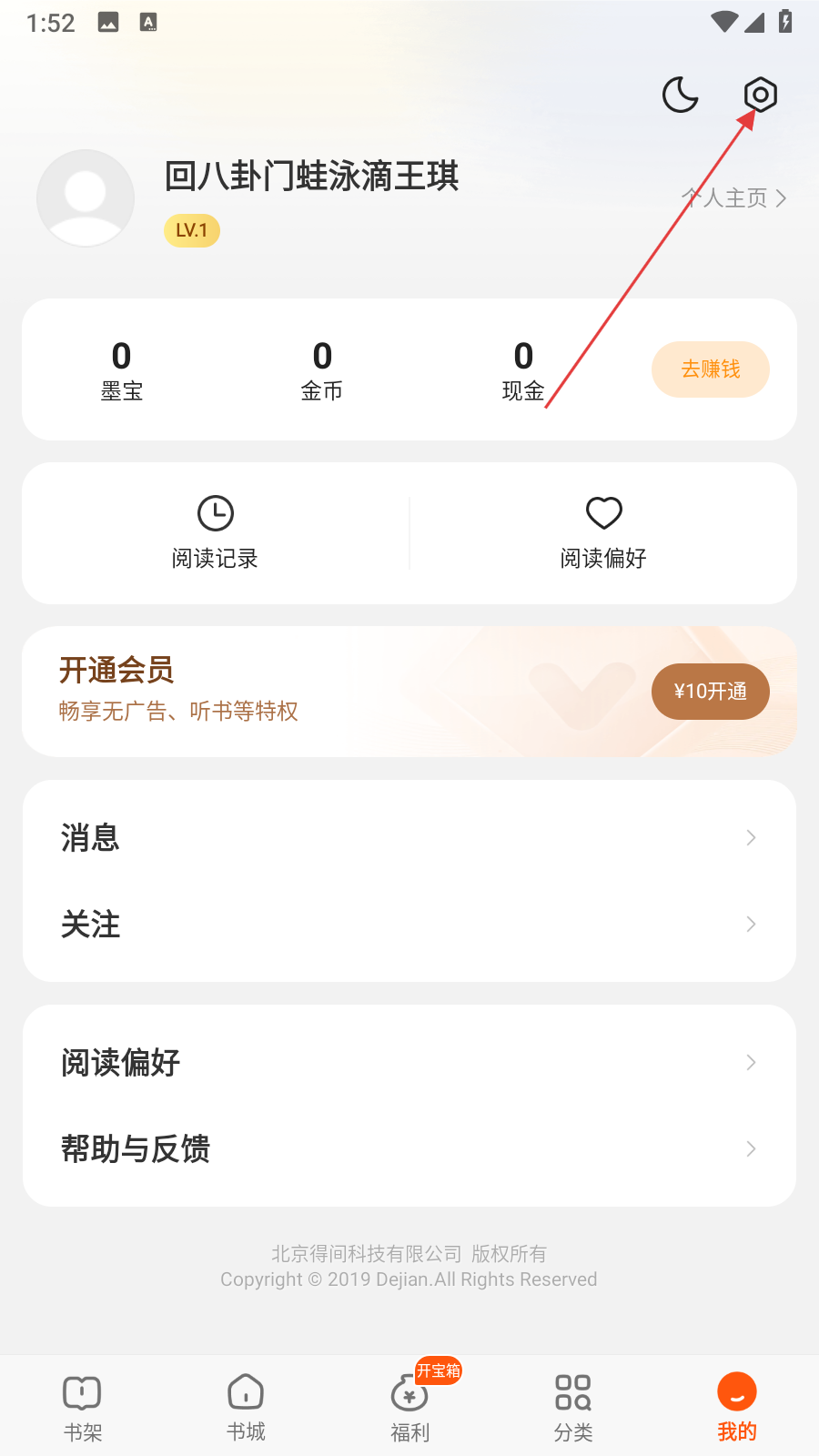Open the 消息 messages row
819x1456 pixels.
pos(409,837)
